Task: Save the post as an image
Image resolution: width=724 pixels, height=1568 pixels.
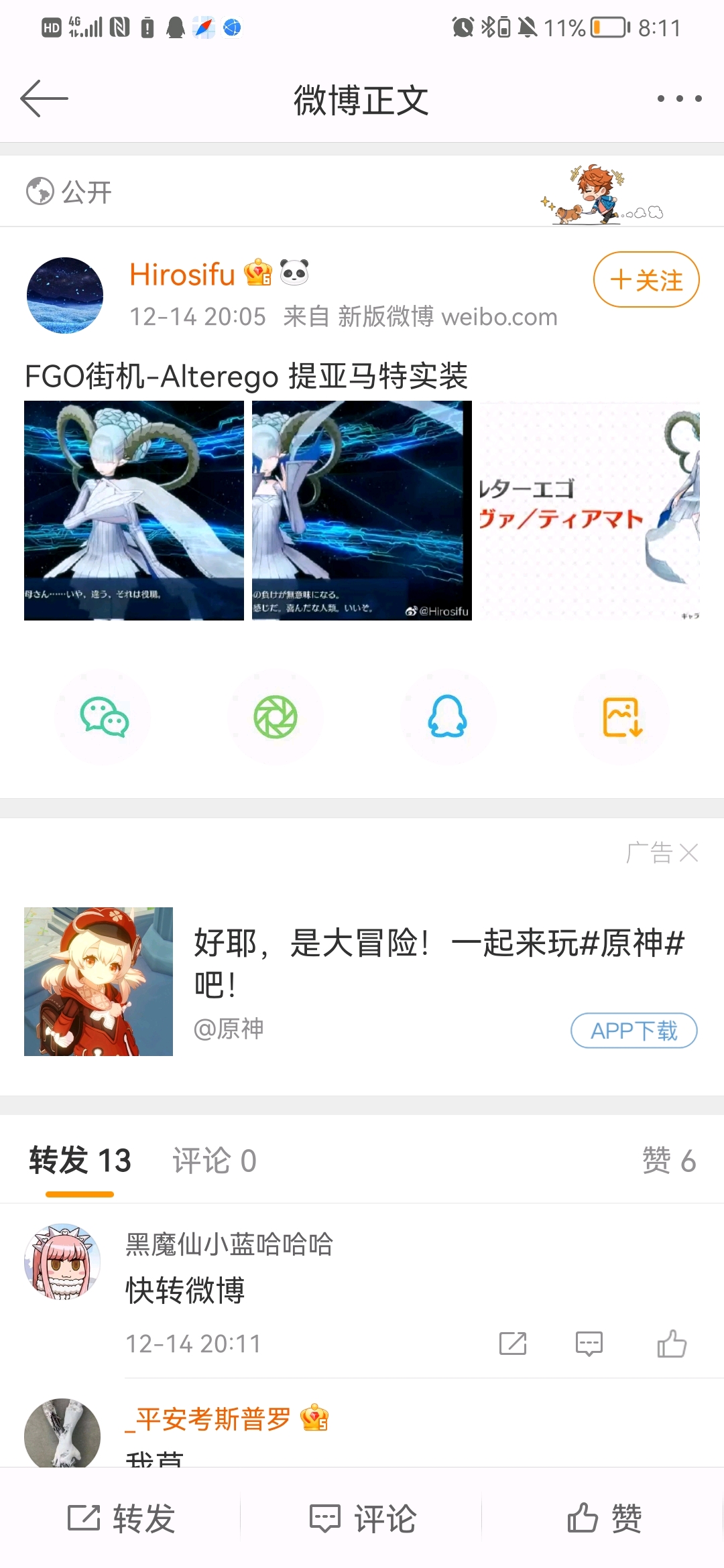Action: click(x=623, y=717)
